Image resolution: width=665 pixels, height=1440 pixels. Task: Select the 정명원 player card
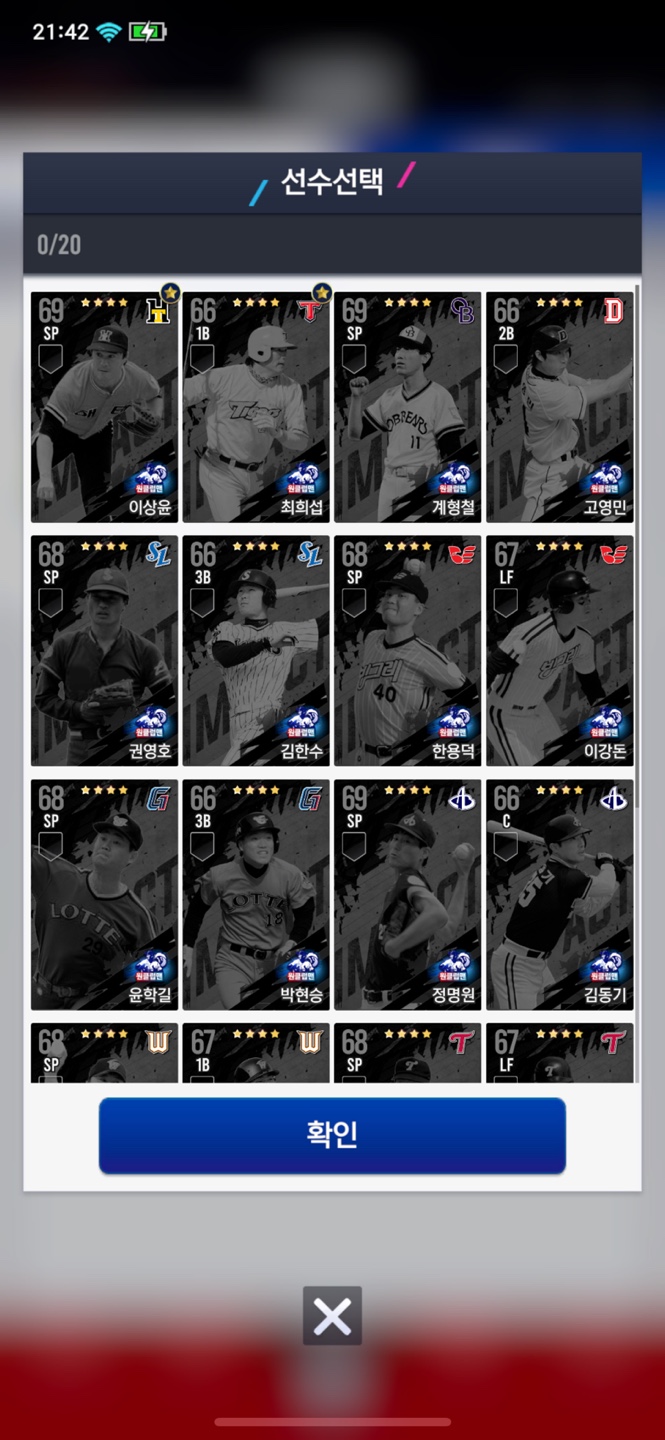tap(408, 895)
